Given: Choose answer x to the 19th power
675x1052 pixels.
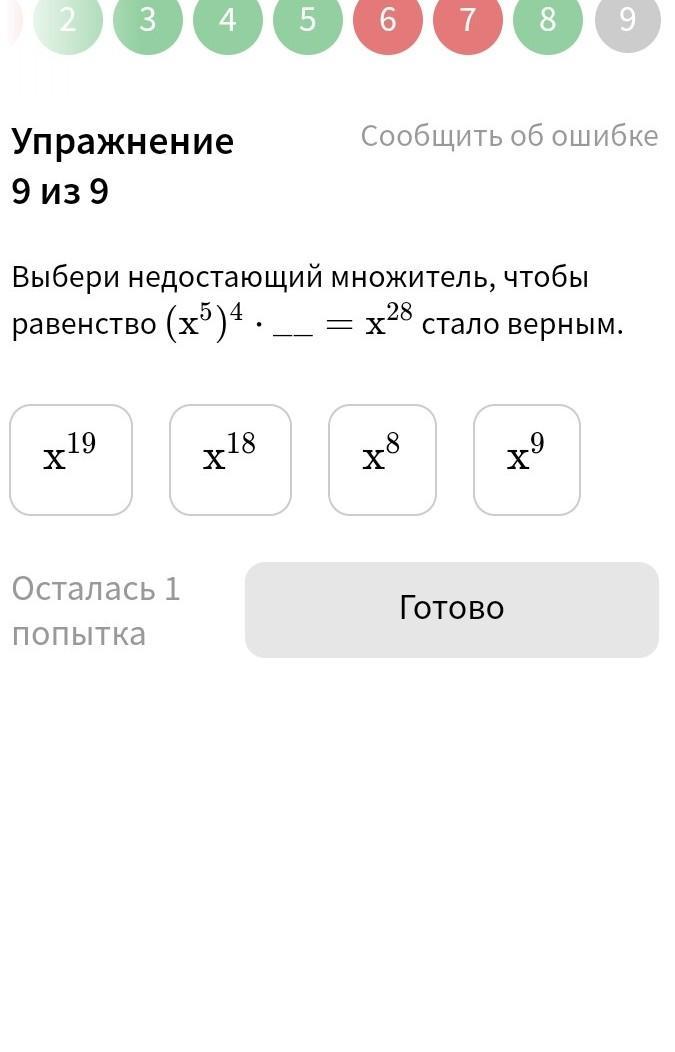Looking at the screenshot, I should click(x=71, y=460).
